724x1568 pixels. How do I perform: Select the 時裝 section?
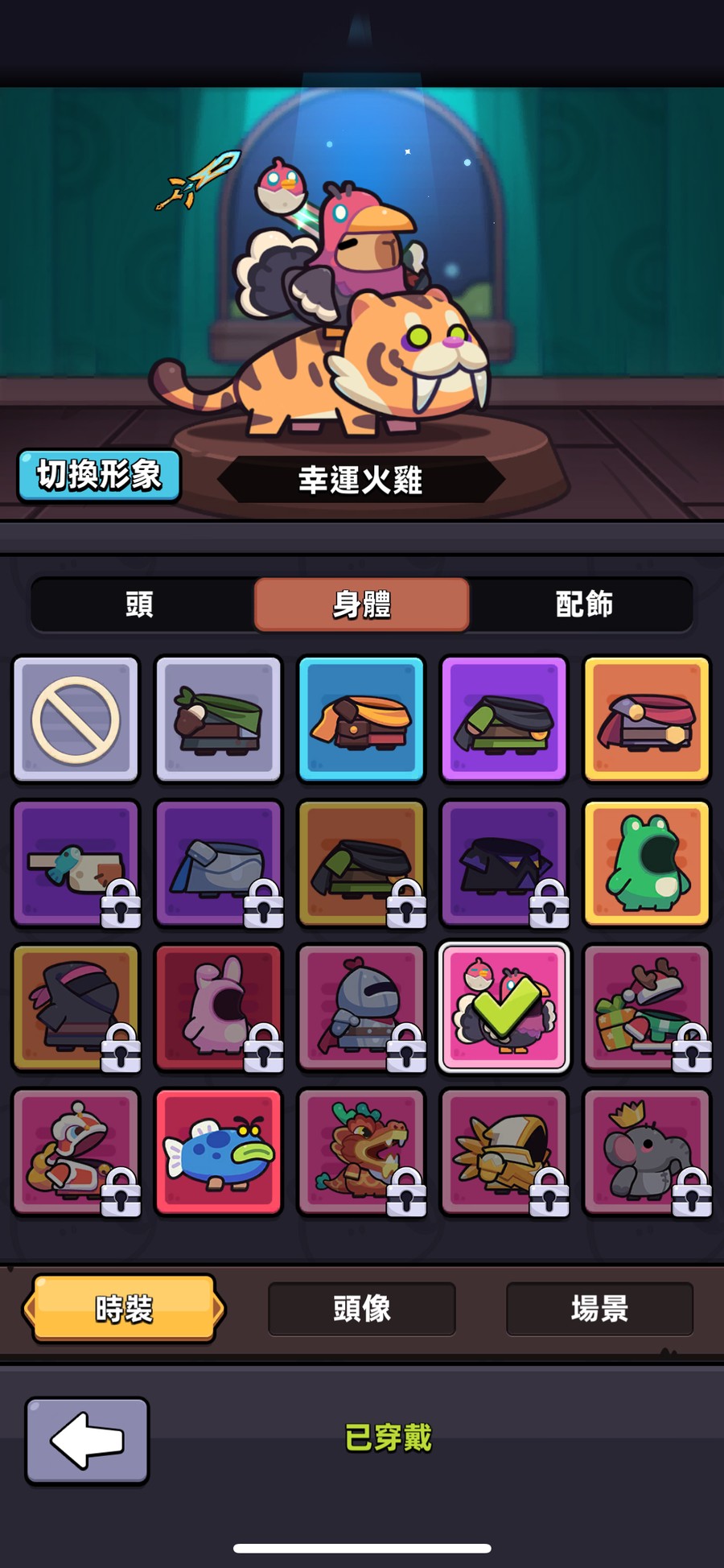point(124,1309)
